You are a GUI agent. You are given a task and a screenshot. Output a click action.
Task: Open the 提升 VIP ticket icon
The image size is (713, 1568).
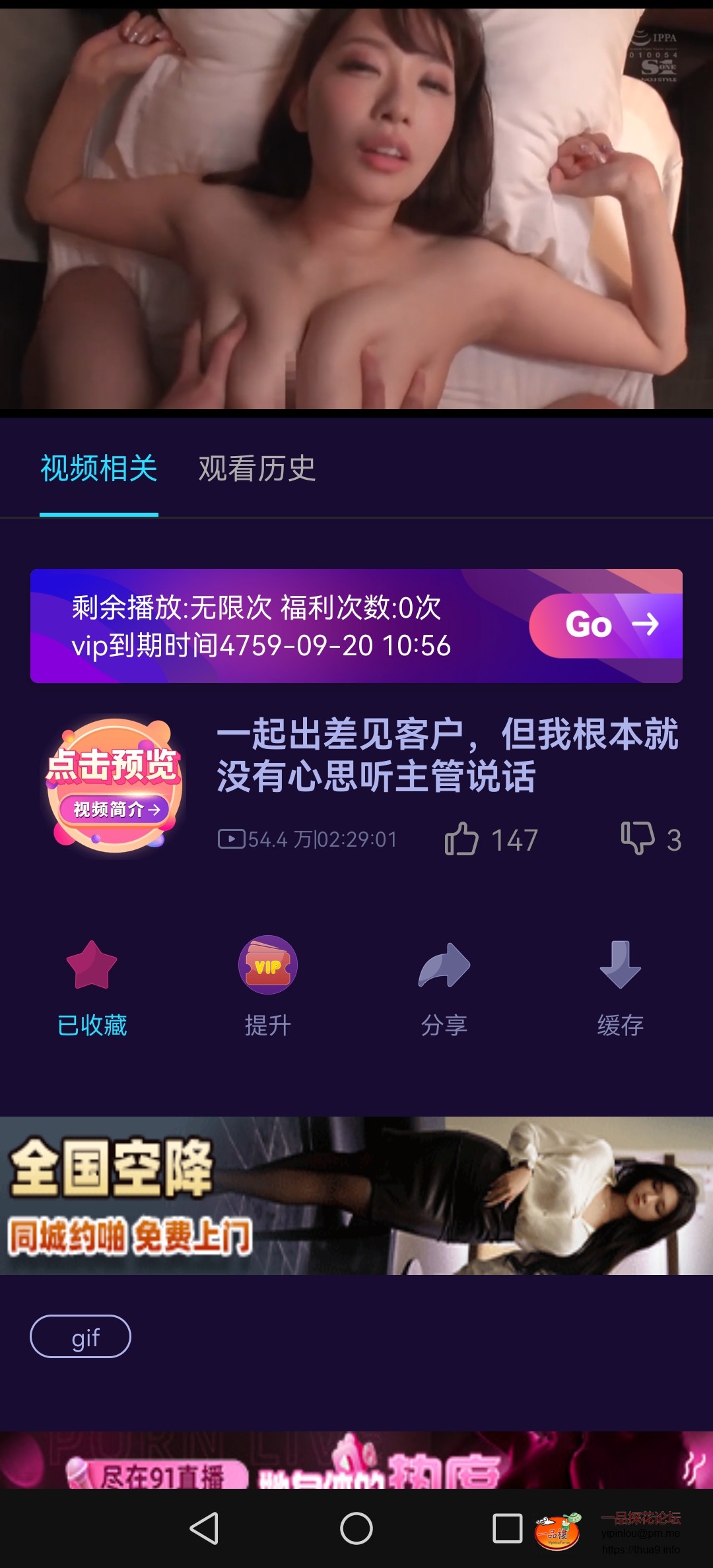pos(265,965)
